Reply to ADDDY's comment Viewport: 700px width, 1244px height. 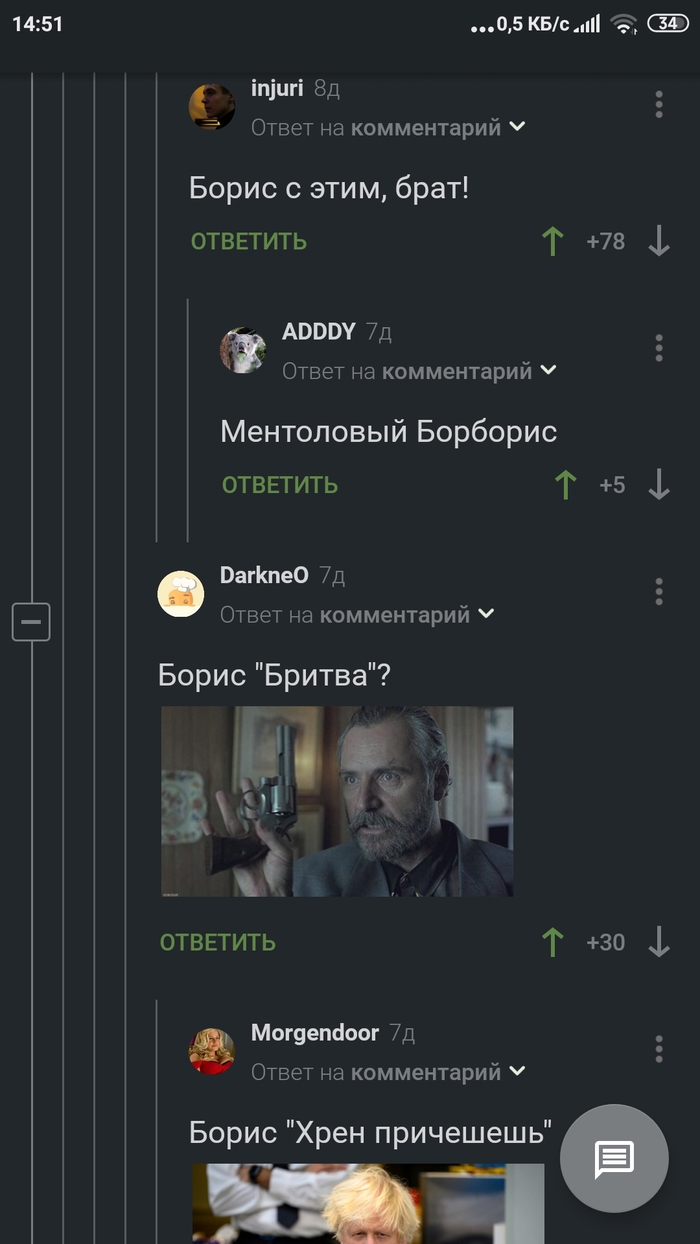[280, 485]
